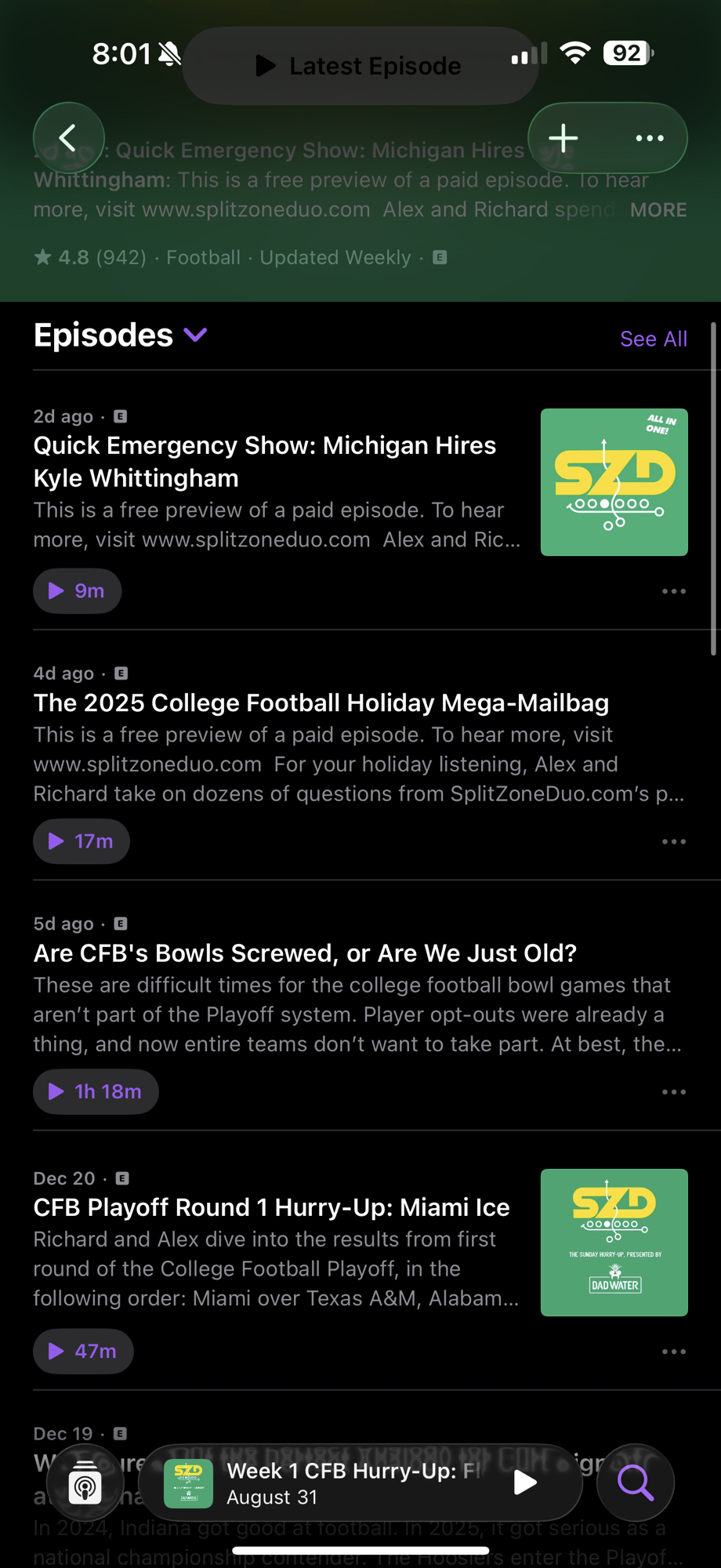This screenshot has width=721, height=1568.
Task: Open the podcasts library tab button
Action: coord(85,1483)
